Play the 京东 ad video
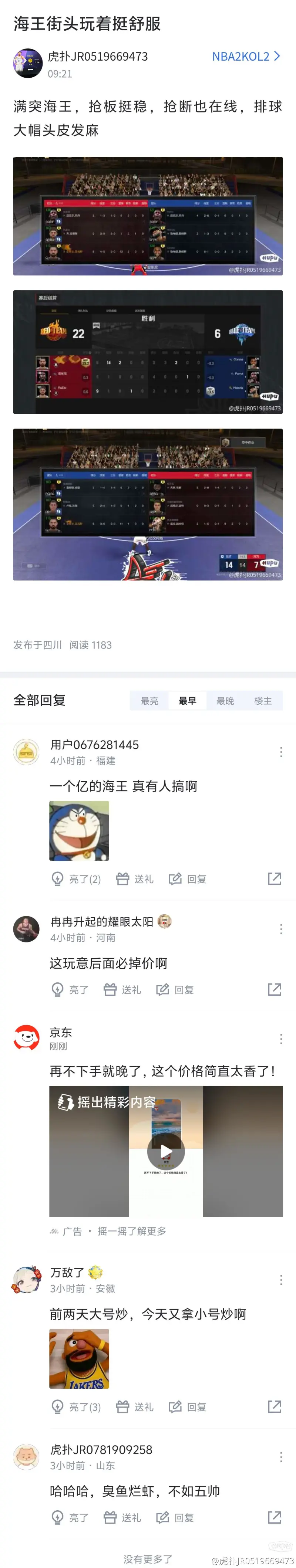The width and height of the screenshot is (296, 1568). pyautogui.click(x=166, y=1151)
